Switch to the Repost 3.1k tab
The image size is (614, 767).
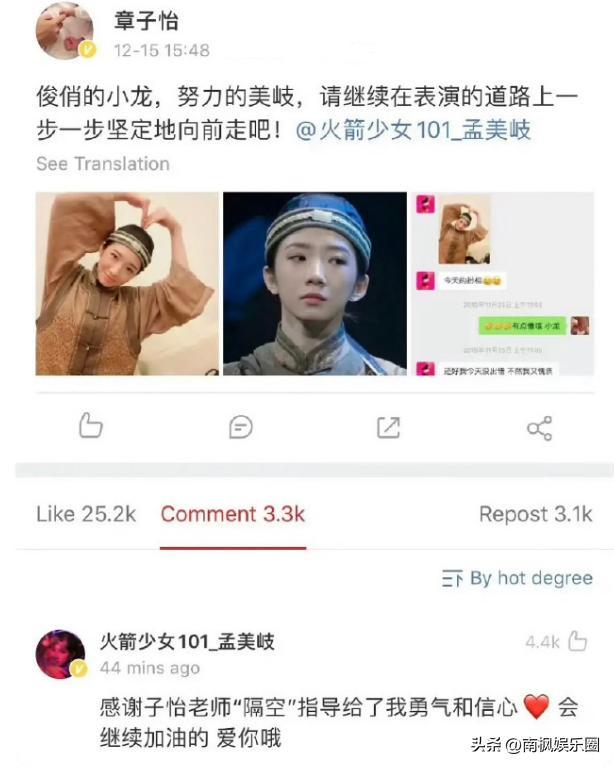[x=536, y=514]
